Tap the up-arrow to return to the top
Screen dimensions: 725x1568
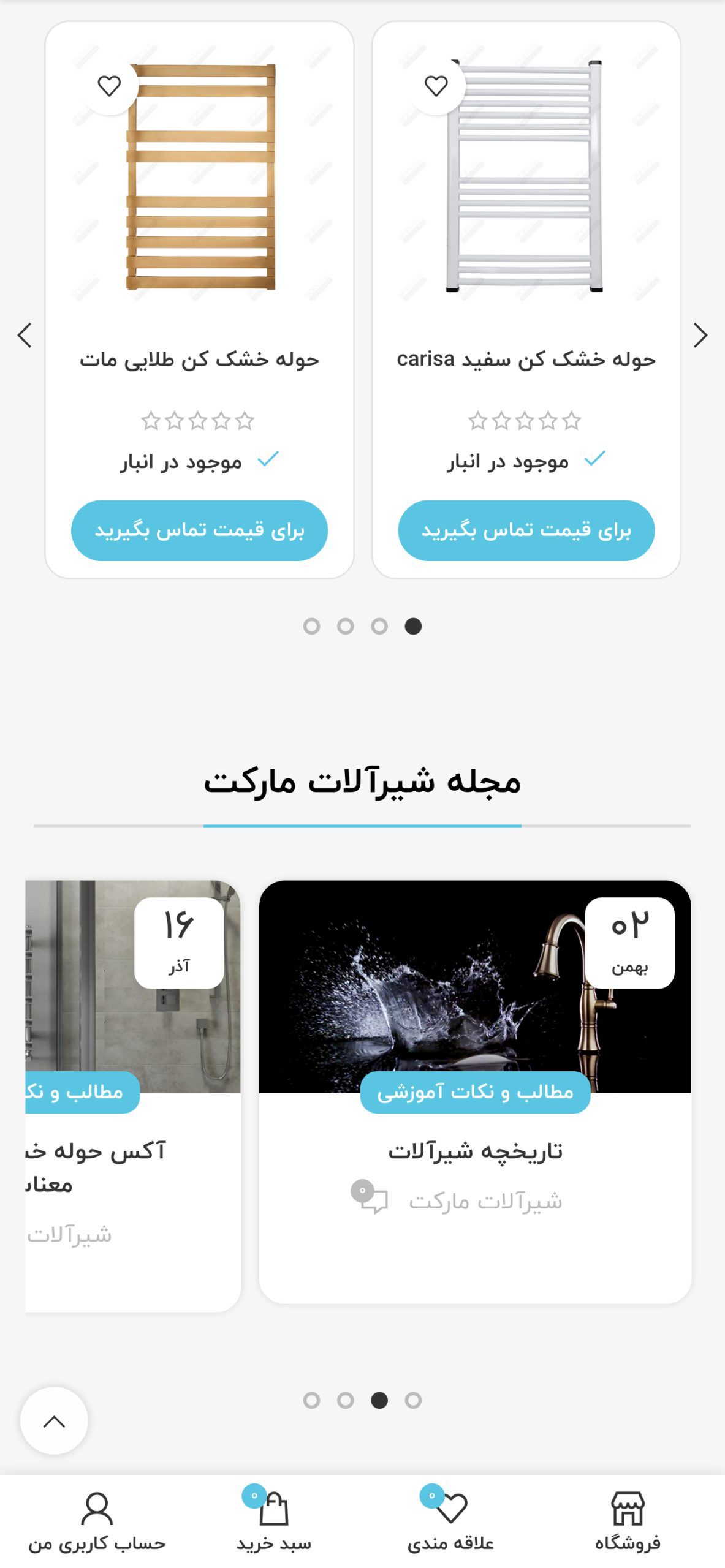pyautogui.click(x=54, y=1420)
